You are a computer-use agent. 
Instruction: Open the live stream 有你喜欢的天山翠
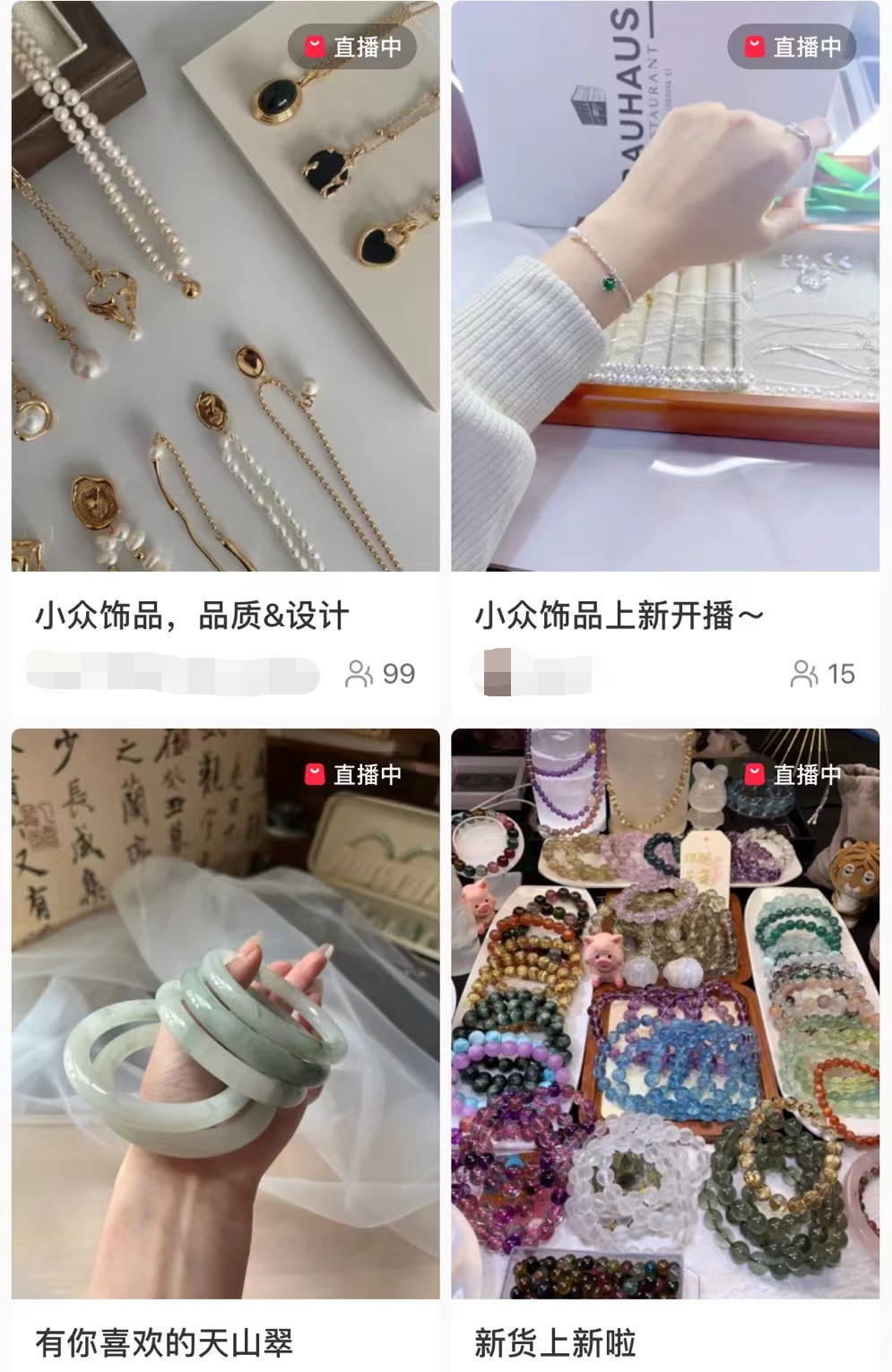click(x=225, y=1013)
